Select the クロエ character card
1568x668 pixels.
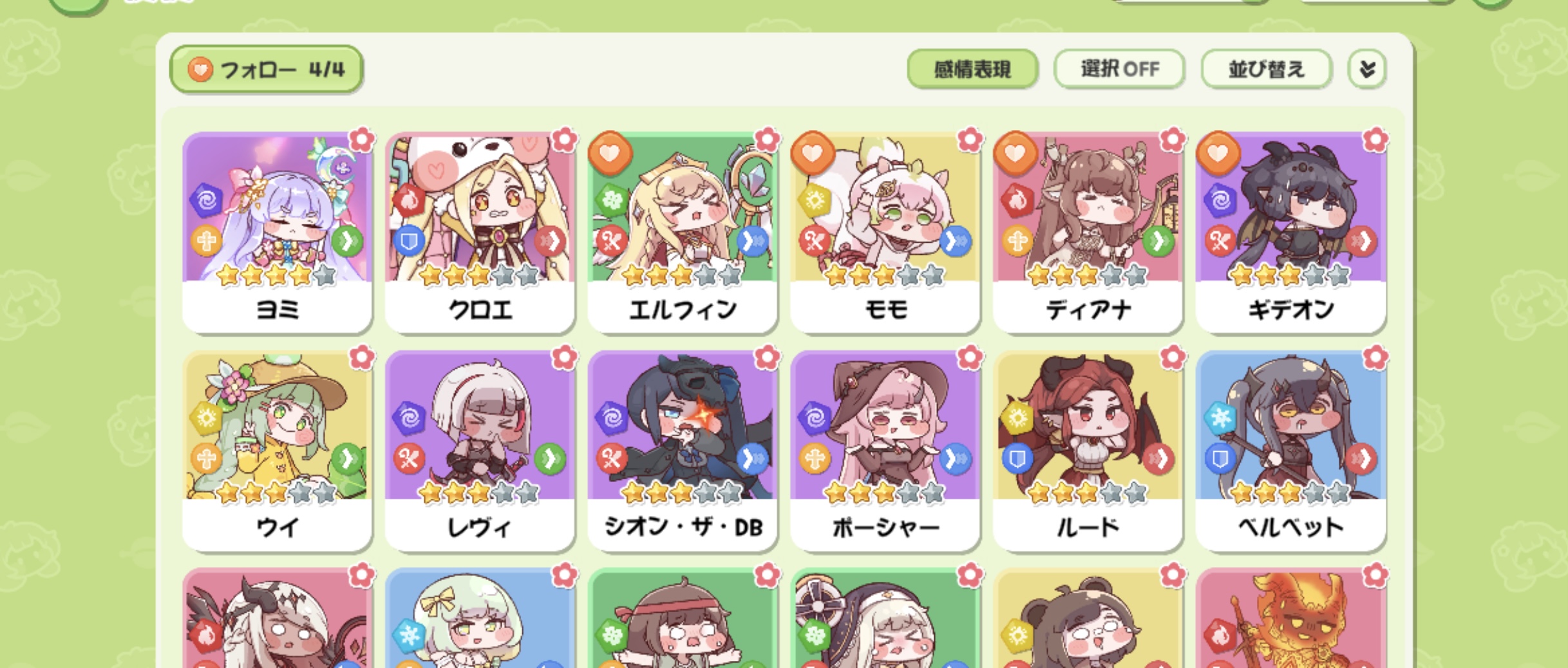tap(480, 232)
